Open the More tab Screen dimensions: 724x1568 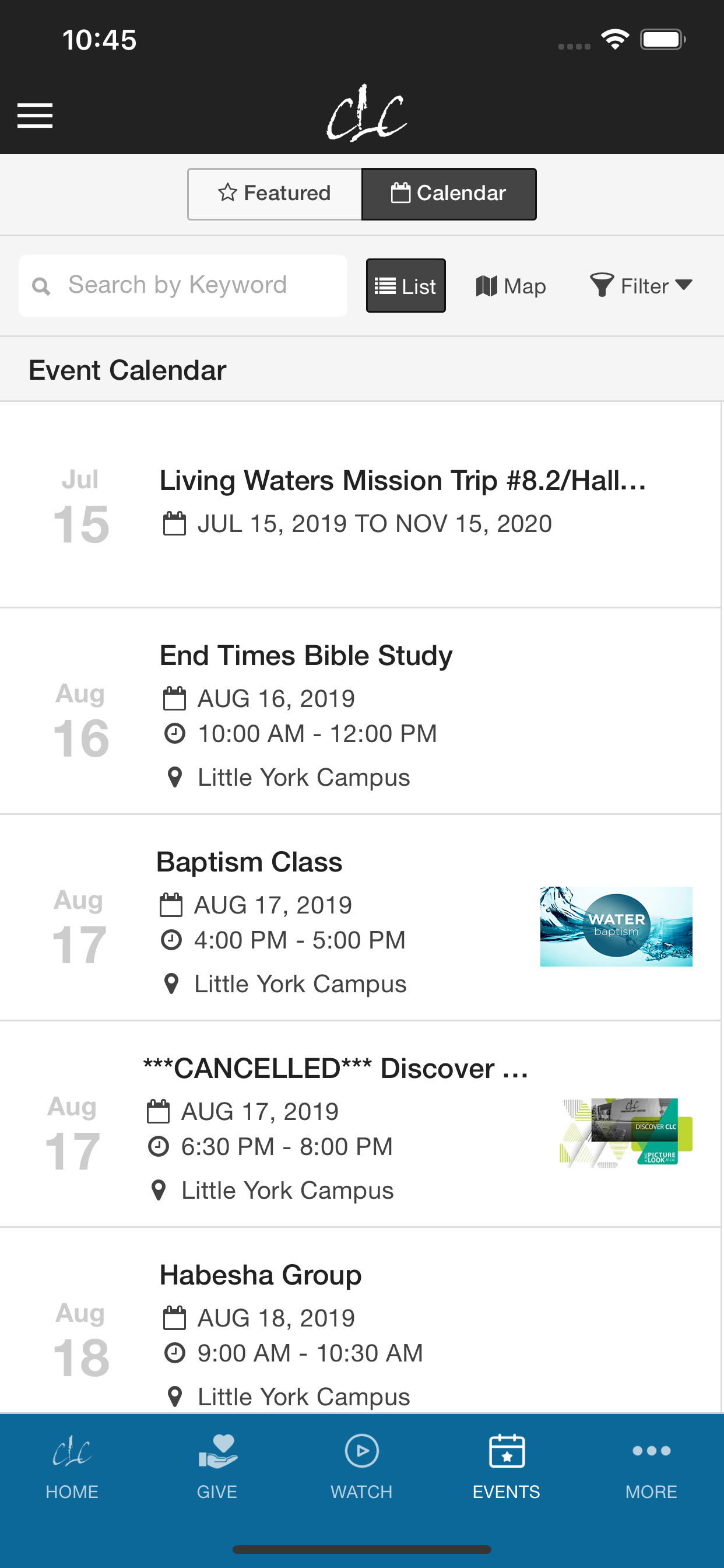tap(651, 1467)
